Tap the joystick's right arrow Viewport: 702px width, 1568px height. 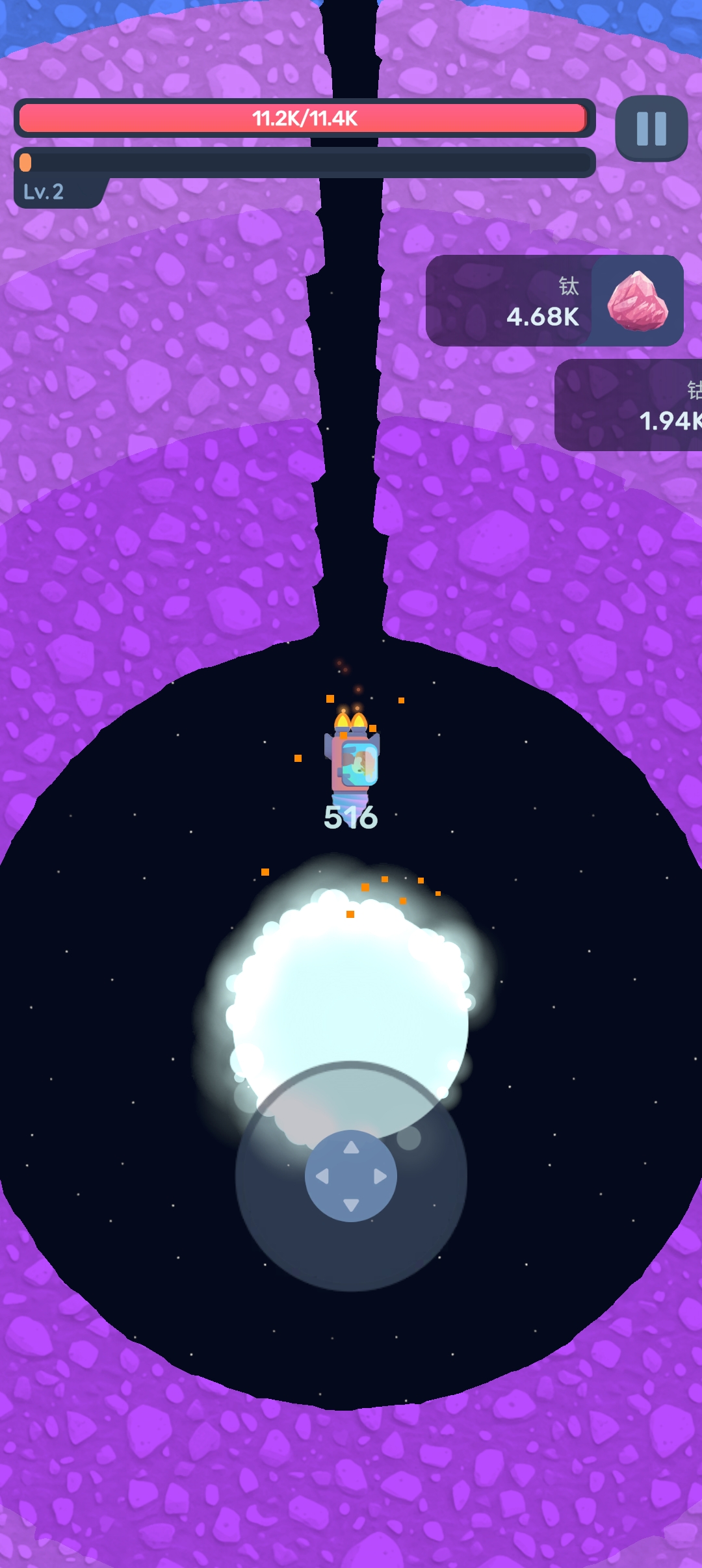point(380,1176)
